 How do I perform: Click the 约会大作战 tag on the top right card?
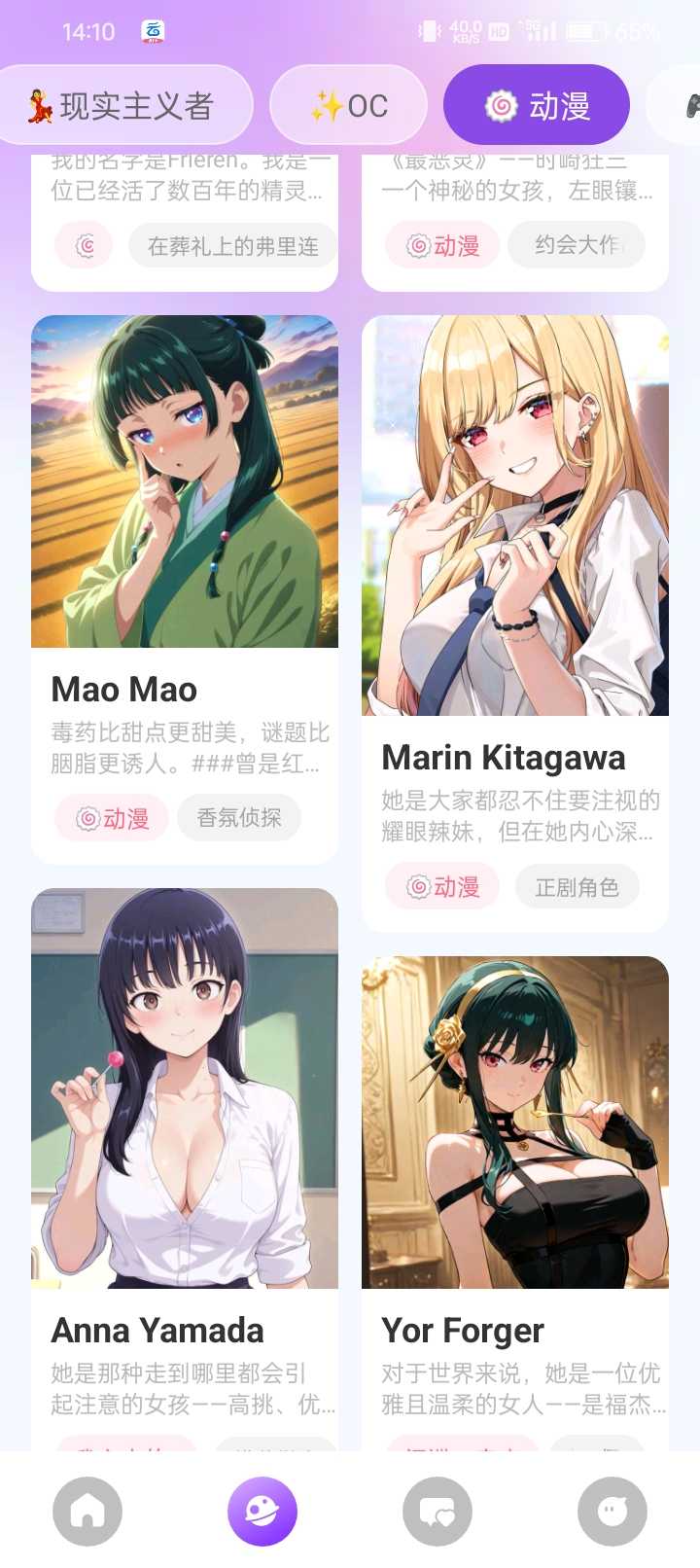(x=577, y=245)
